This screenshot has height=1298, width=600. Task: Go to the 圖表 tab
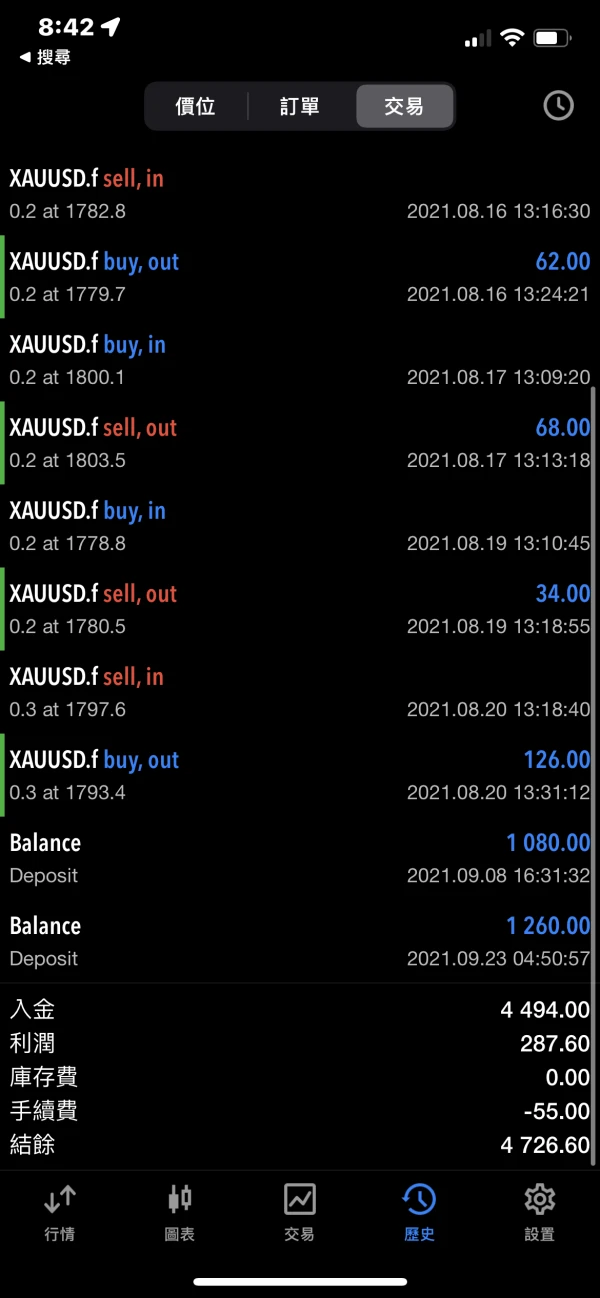click(180, 1212)
